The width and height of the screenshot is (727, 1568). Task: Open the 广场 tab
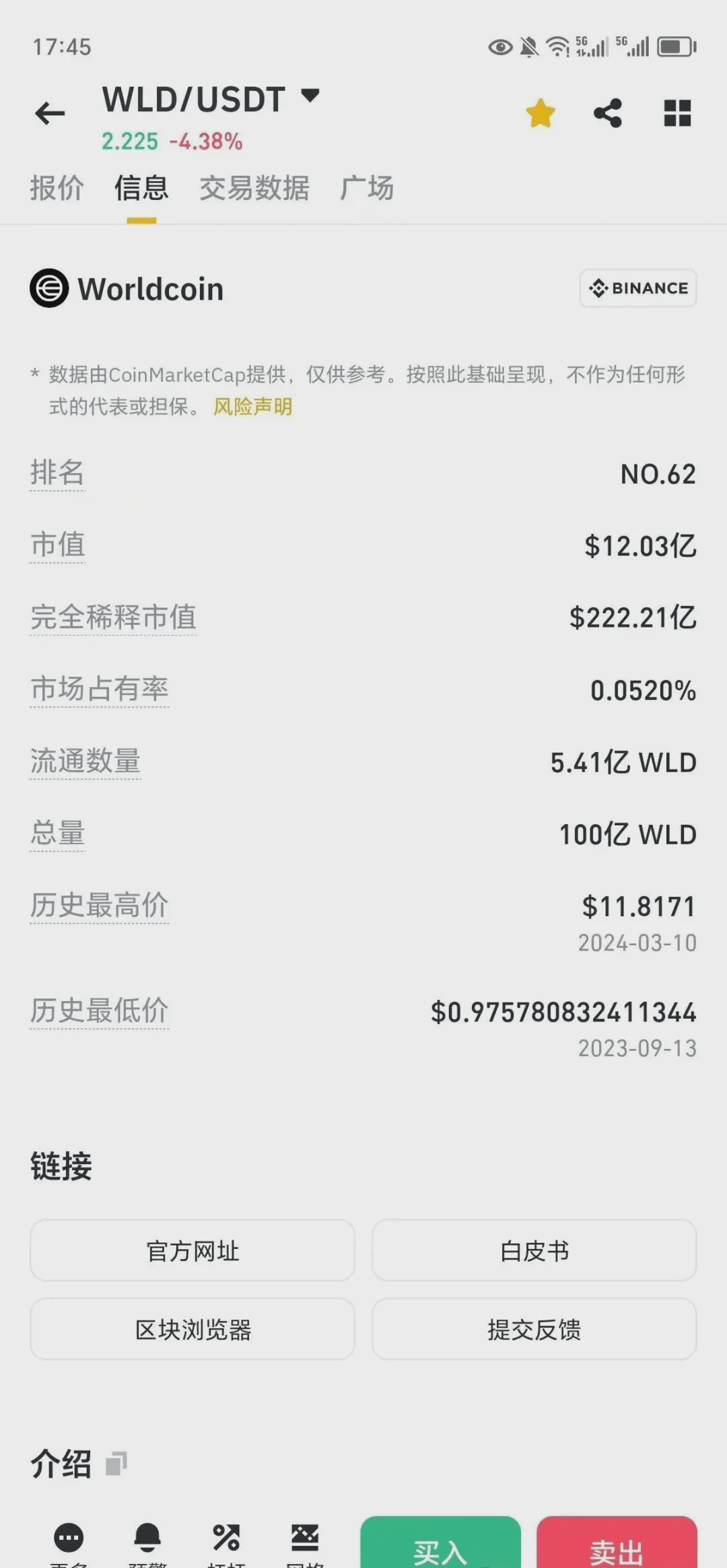point(366,189)
